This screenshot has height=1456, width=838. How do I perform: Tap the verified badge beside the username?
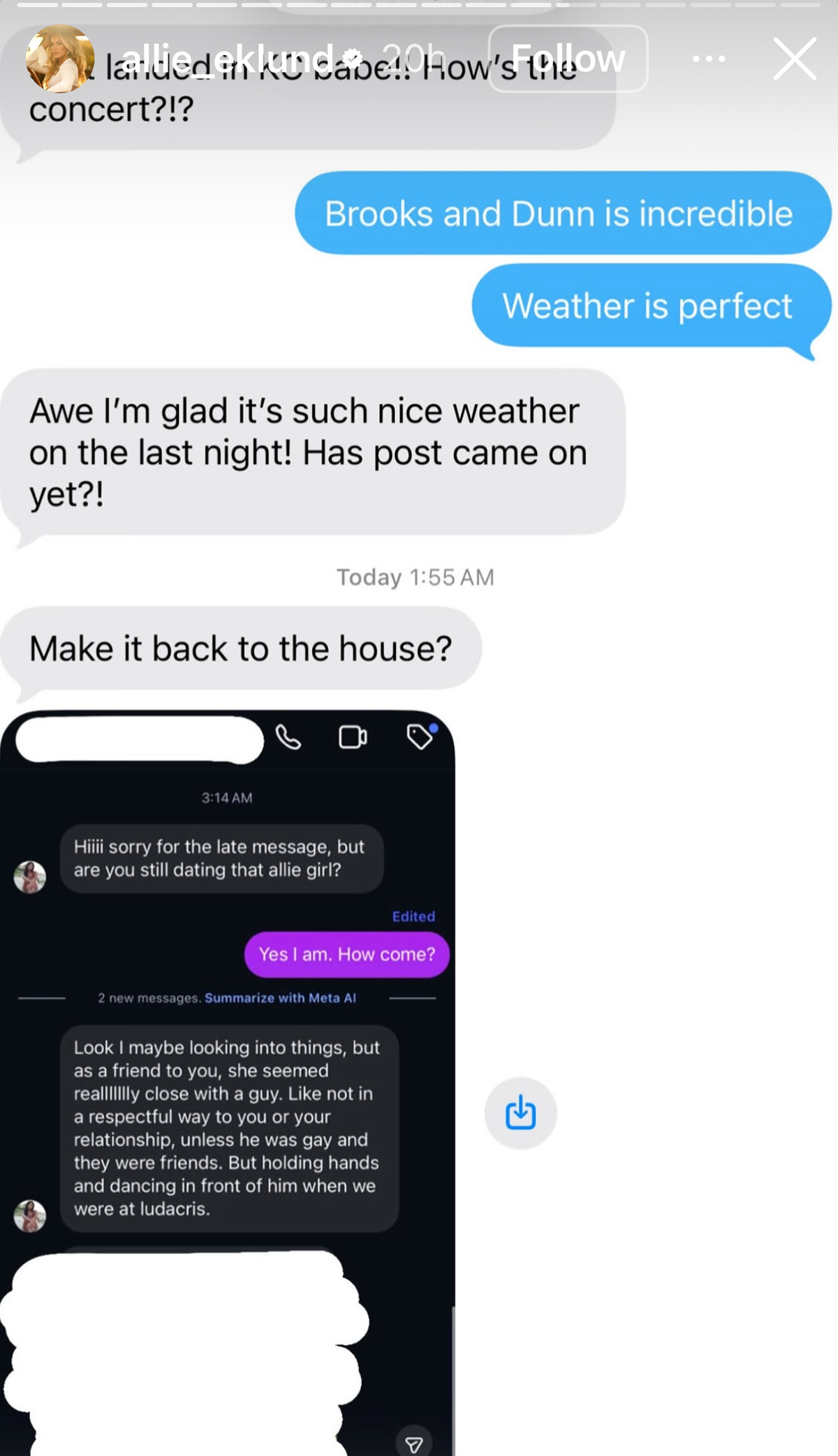pyautogui.click(x=353, y=59)
